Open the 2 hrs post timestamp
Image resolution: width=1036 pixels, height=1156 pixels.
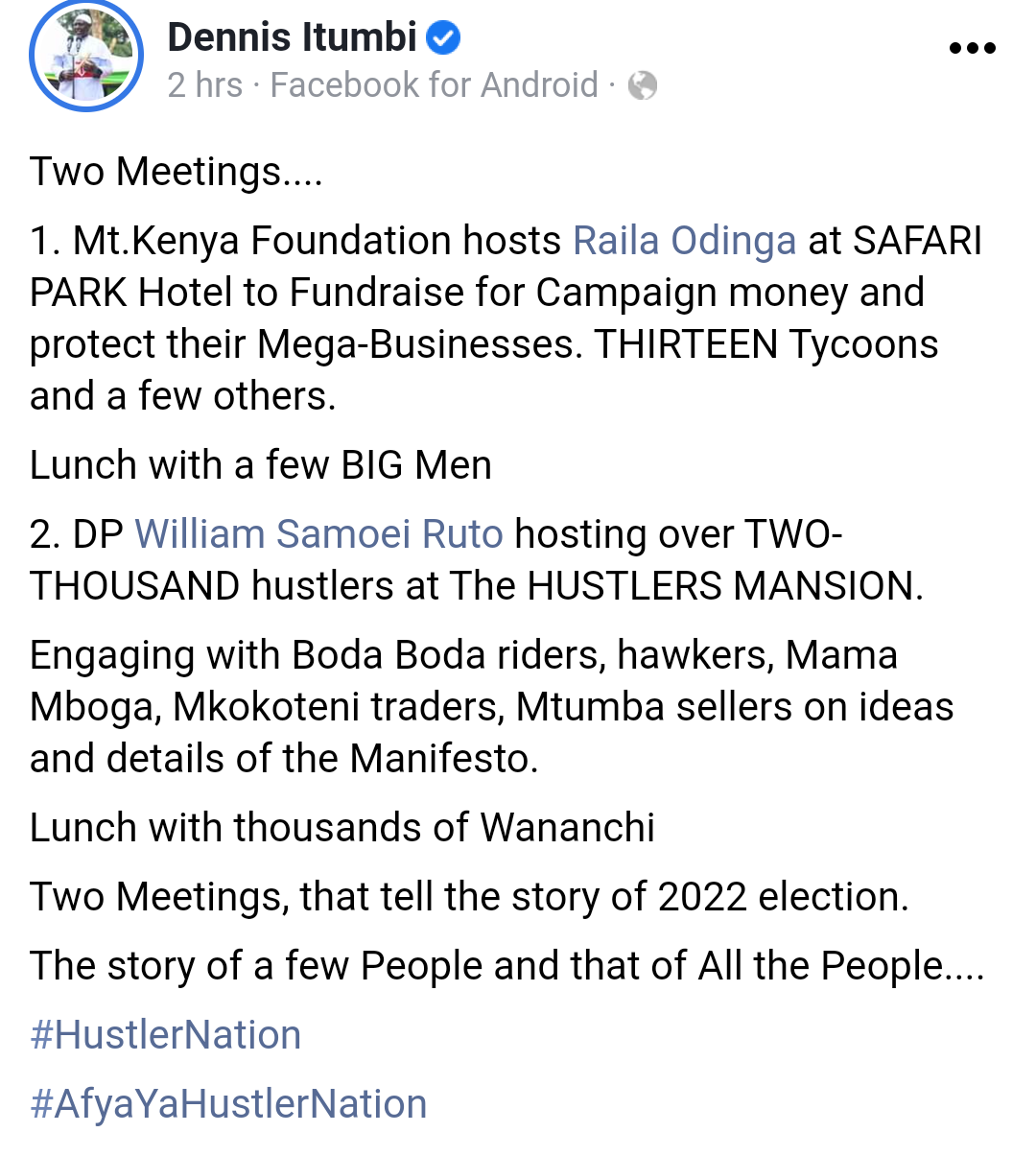tap(204, 85)
